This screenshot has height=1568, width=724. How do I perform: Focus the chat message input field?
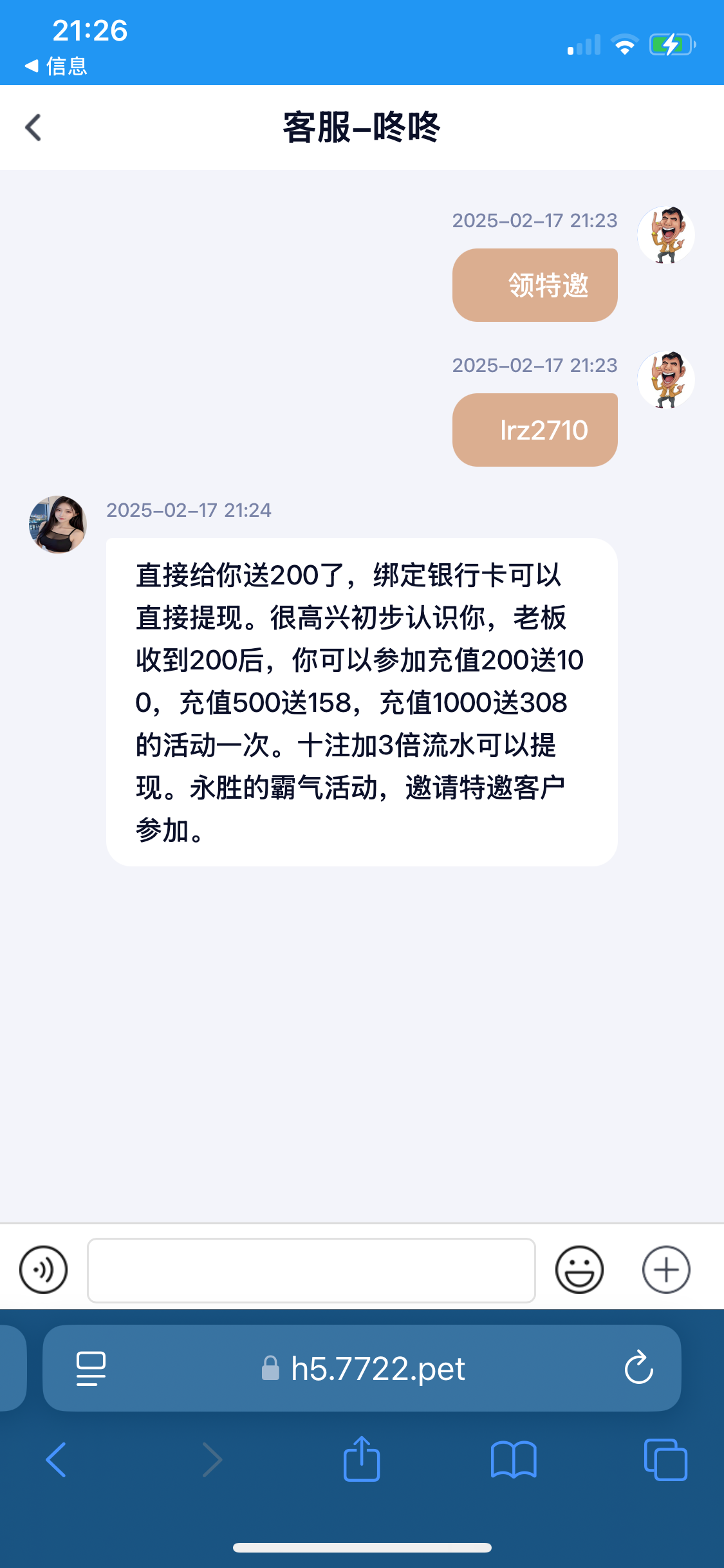(x=311, y=1270)
